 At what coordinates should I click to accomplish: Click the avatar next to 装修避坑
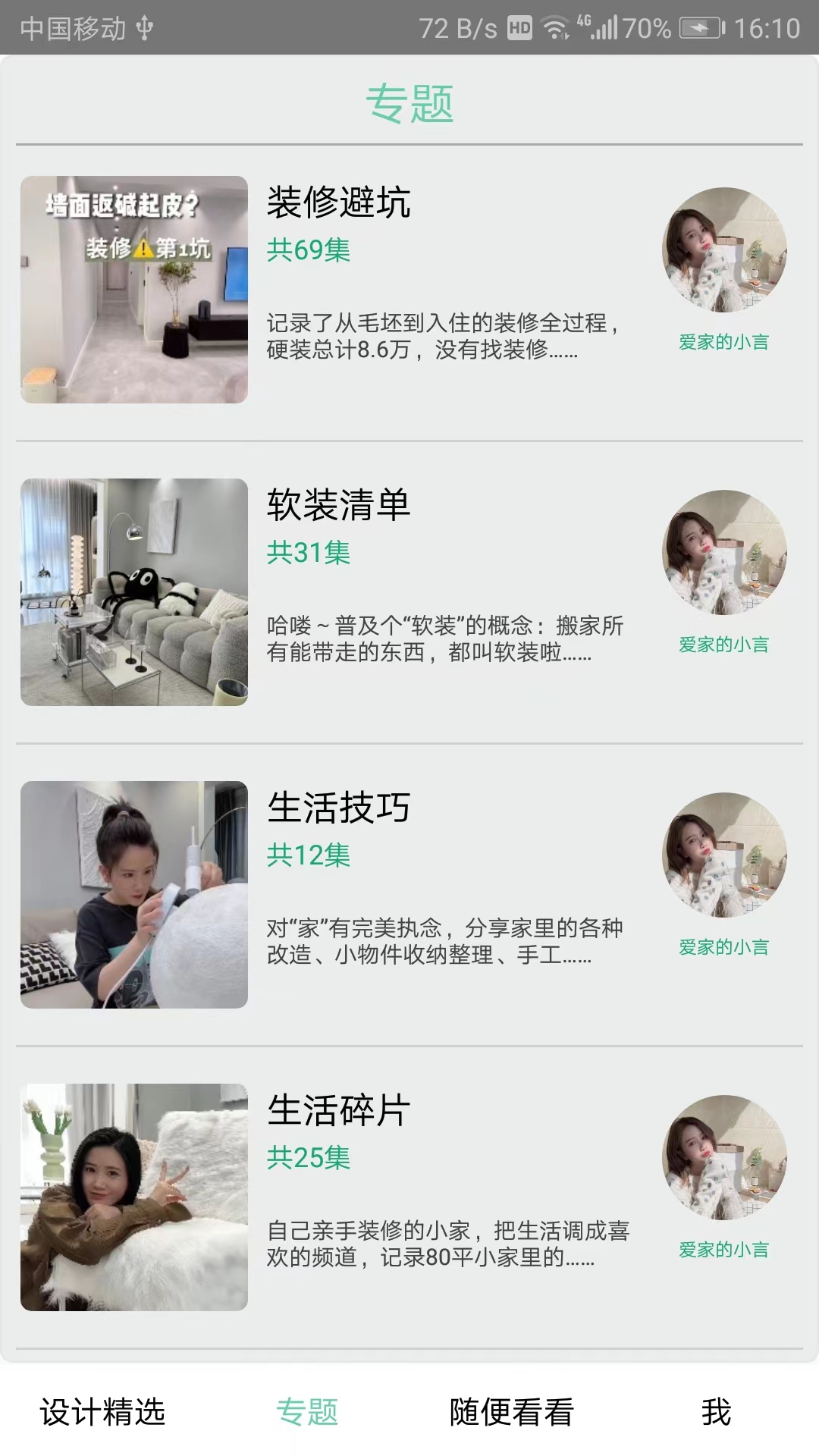724,250
